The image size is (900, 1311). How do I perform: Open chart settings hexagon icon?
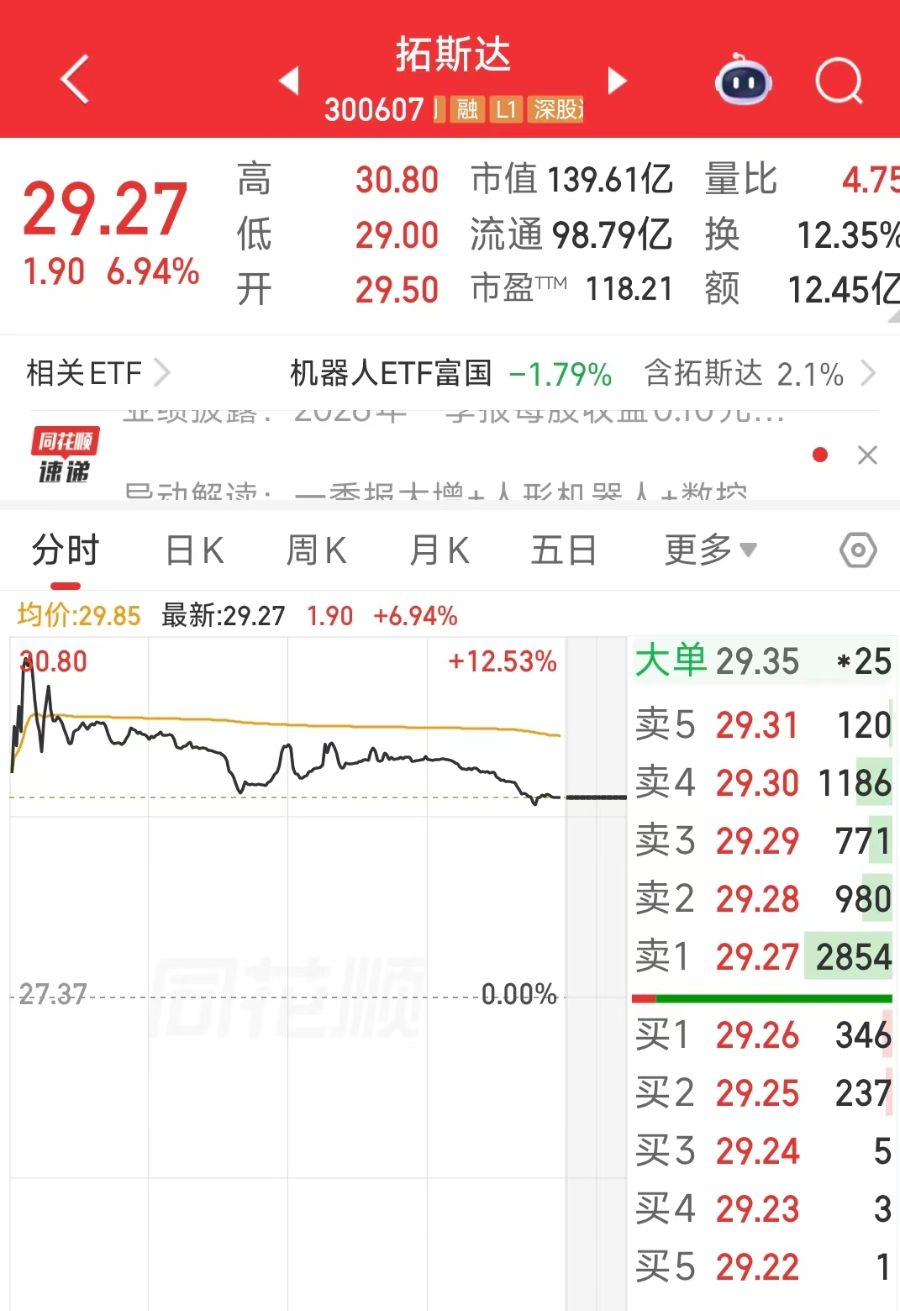tap(858, 550)
